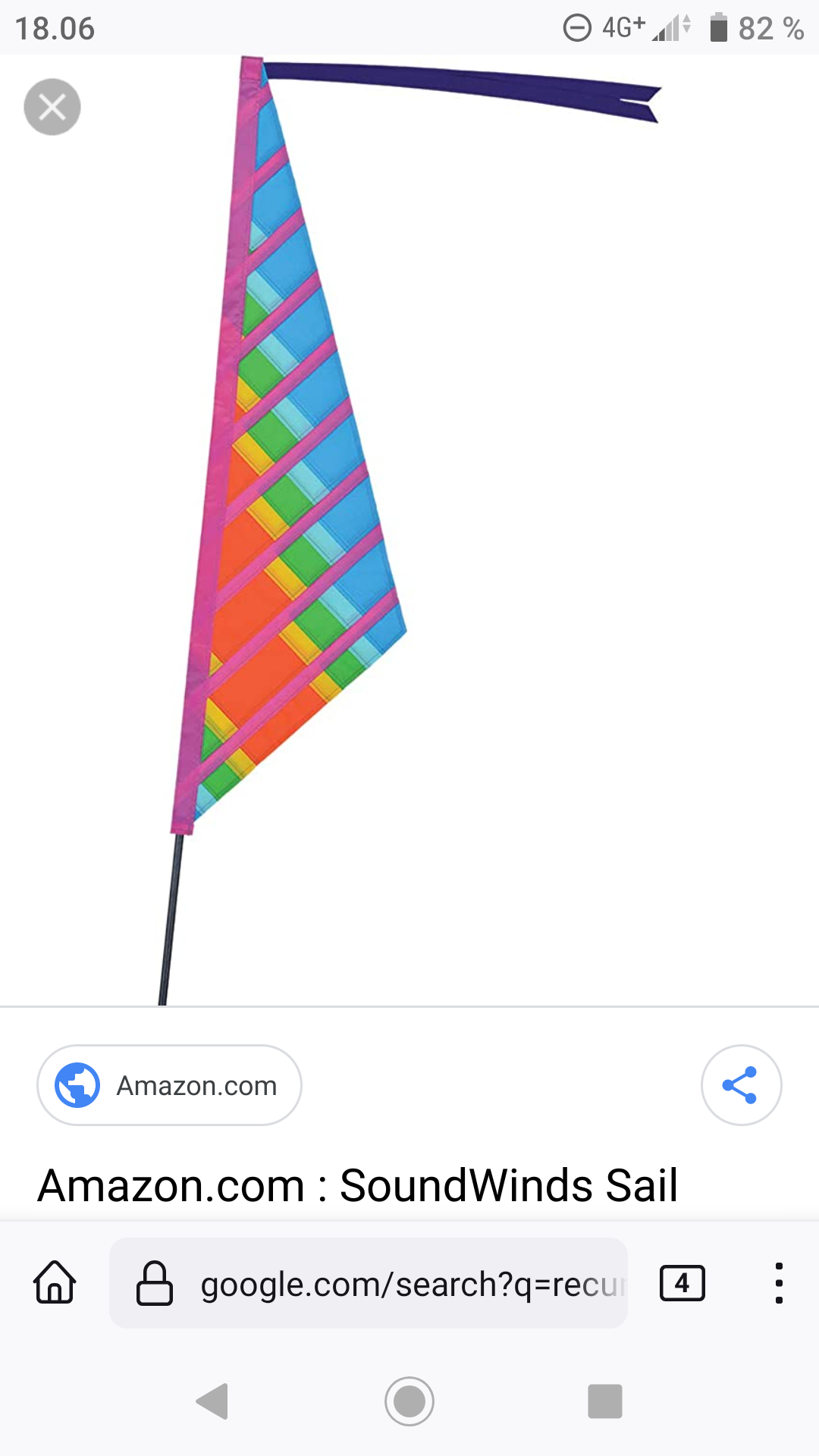Share this image result
819x1456 pixels.
(x=741, y=1085)
